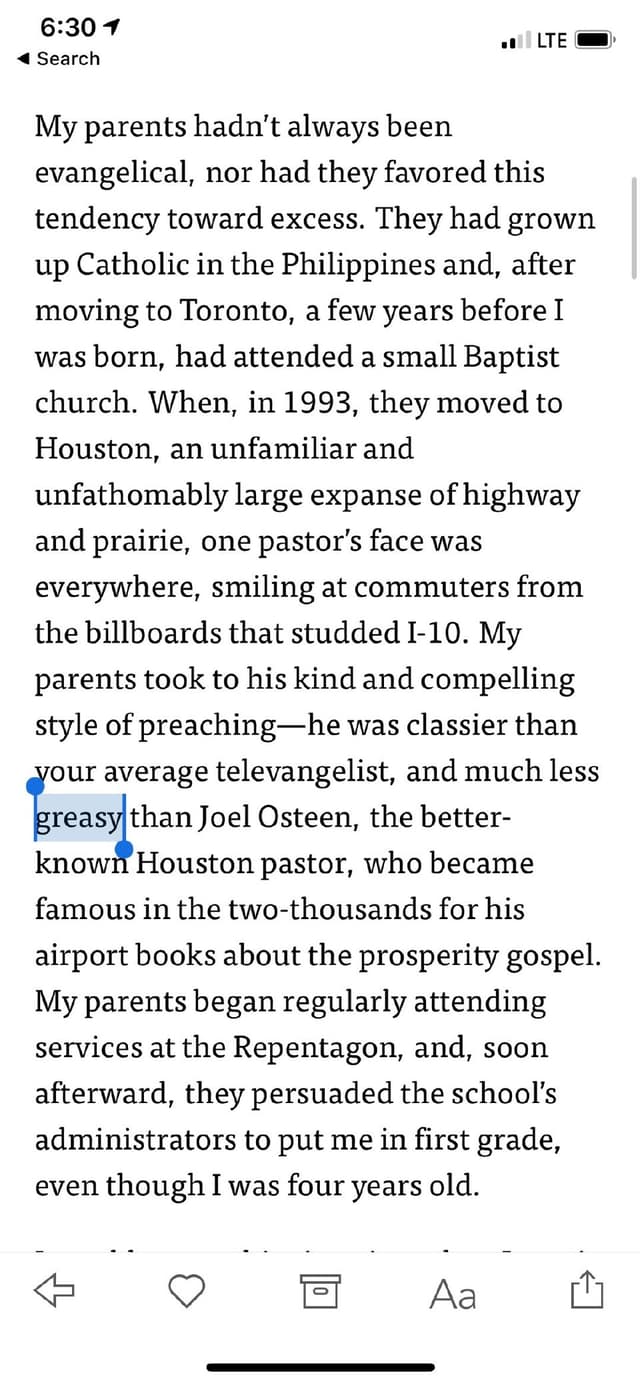Open the Aa text settings
Viewport: 640px width, 1385px height.
pos(453,1294)
